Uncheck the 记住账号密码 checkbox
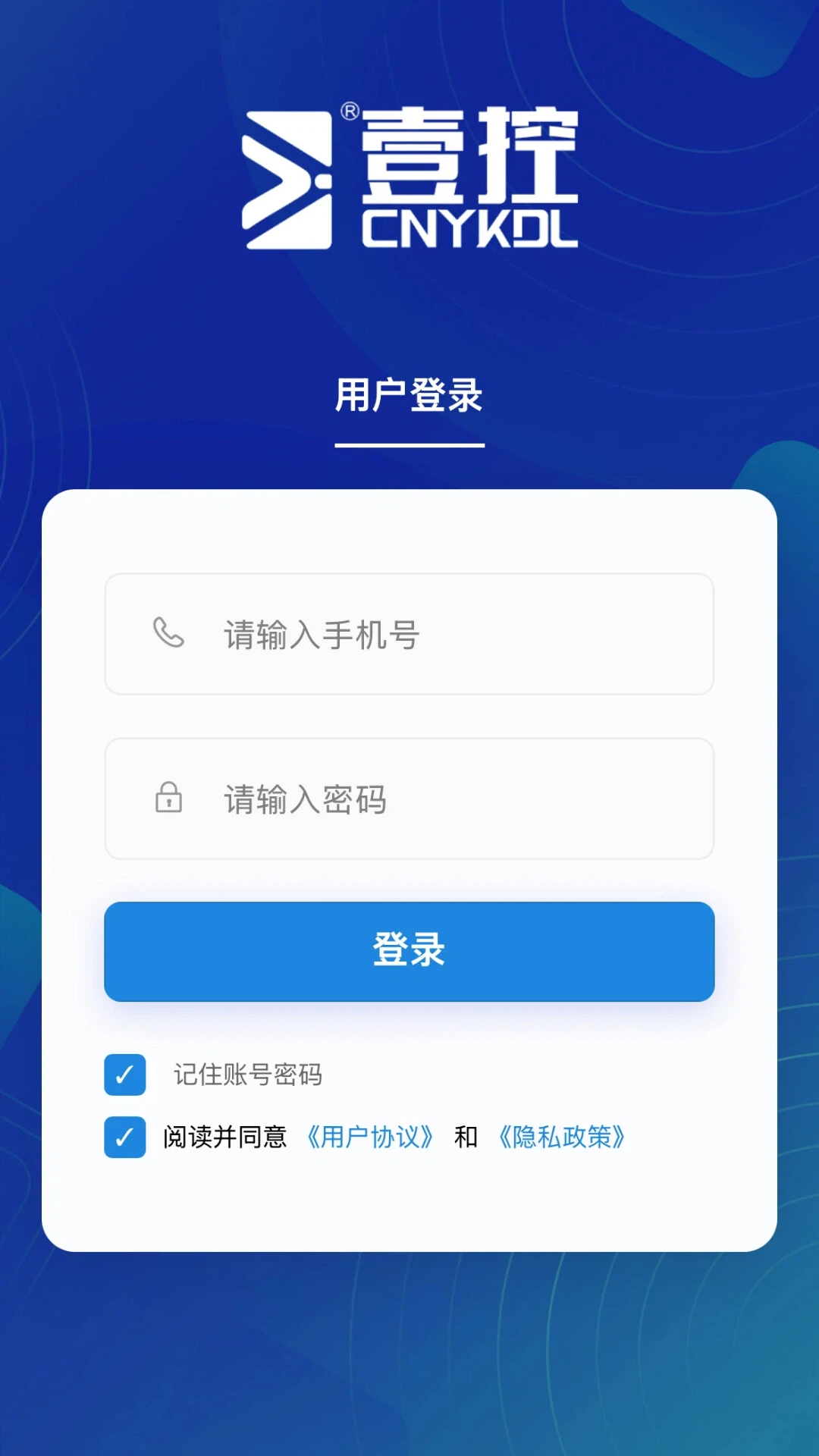The height and width of the screenshot is (1456, 819). (x=125, y=1075)
